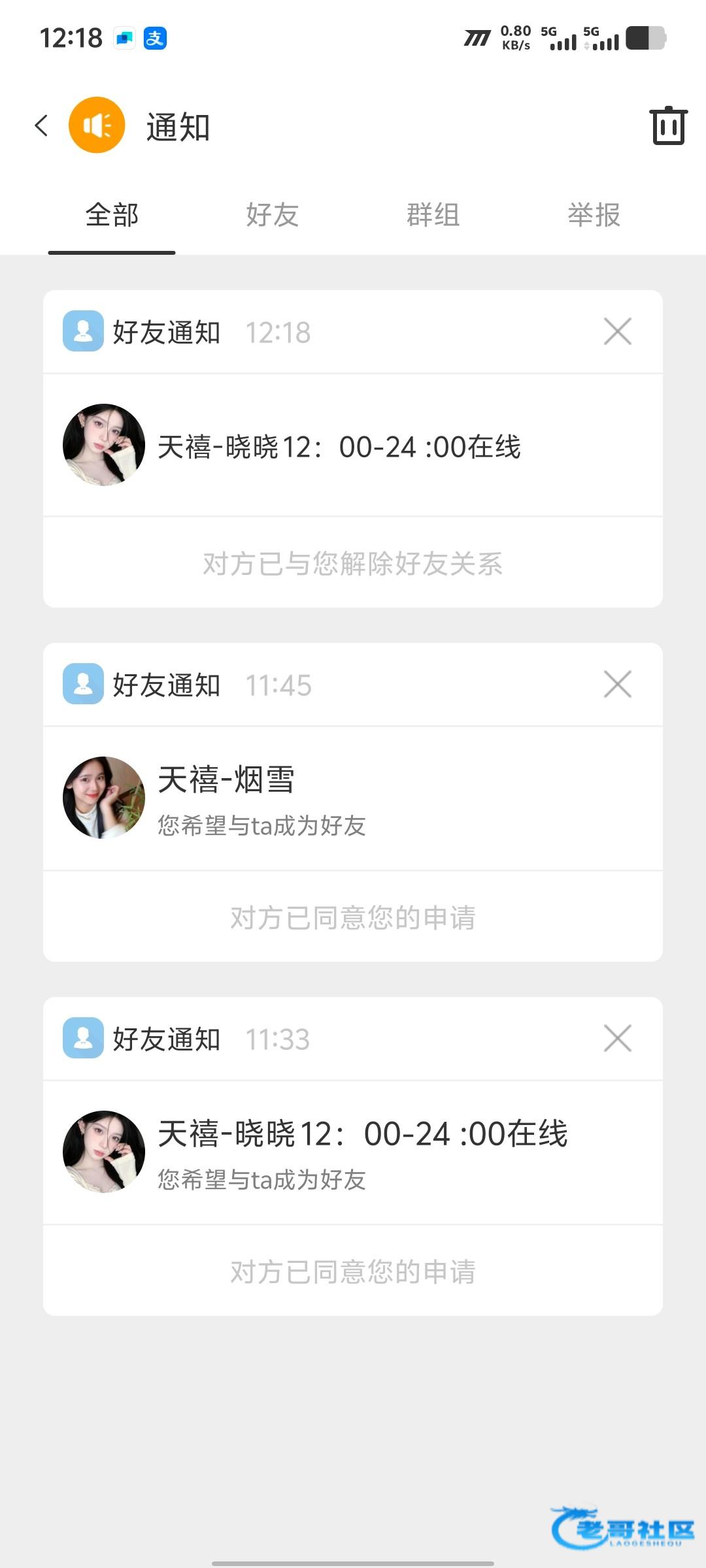Clear all notifications with the trash icon
This screenshot has width=706, height=1568.
(667, 125)
